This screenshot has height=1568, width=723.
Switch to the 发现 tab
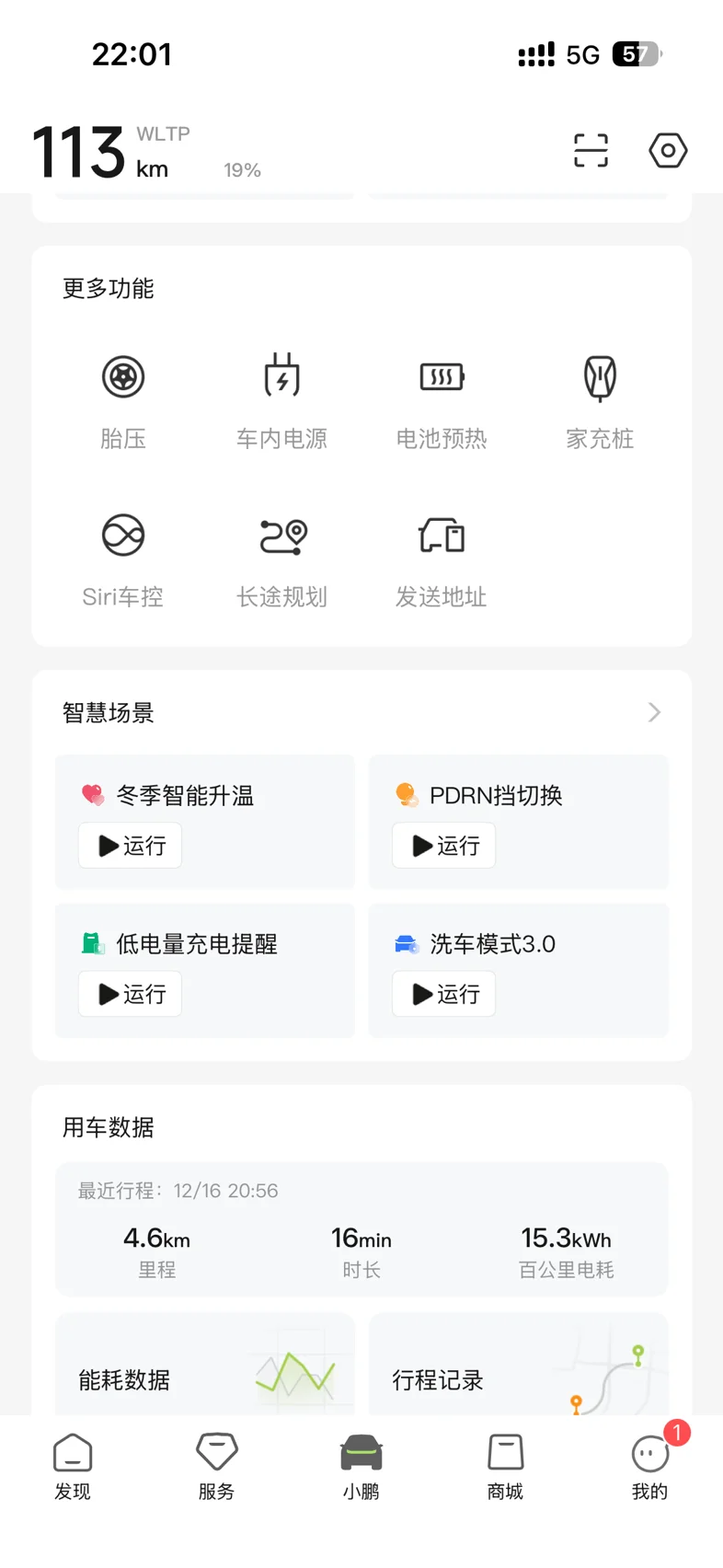73,1467
